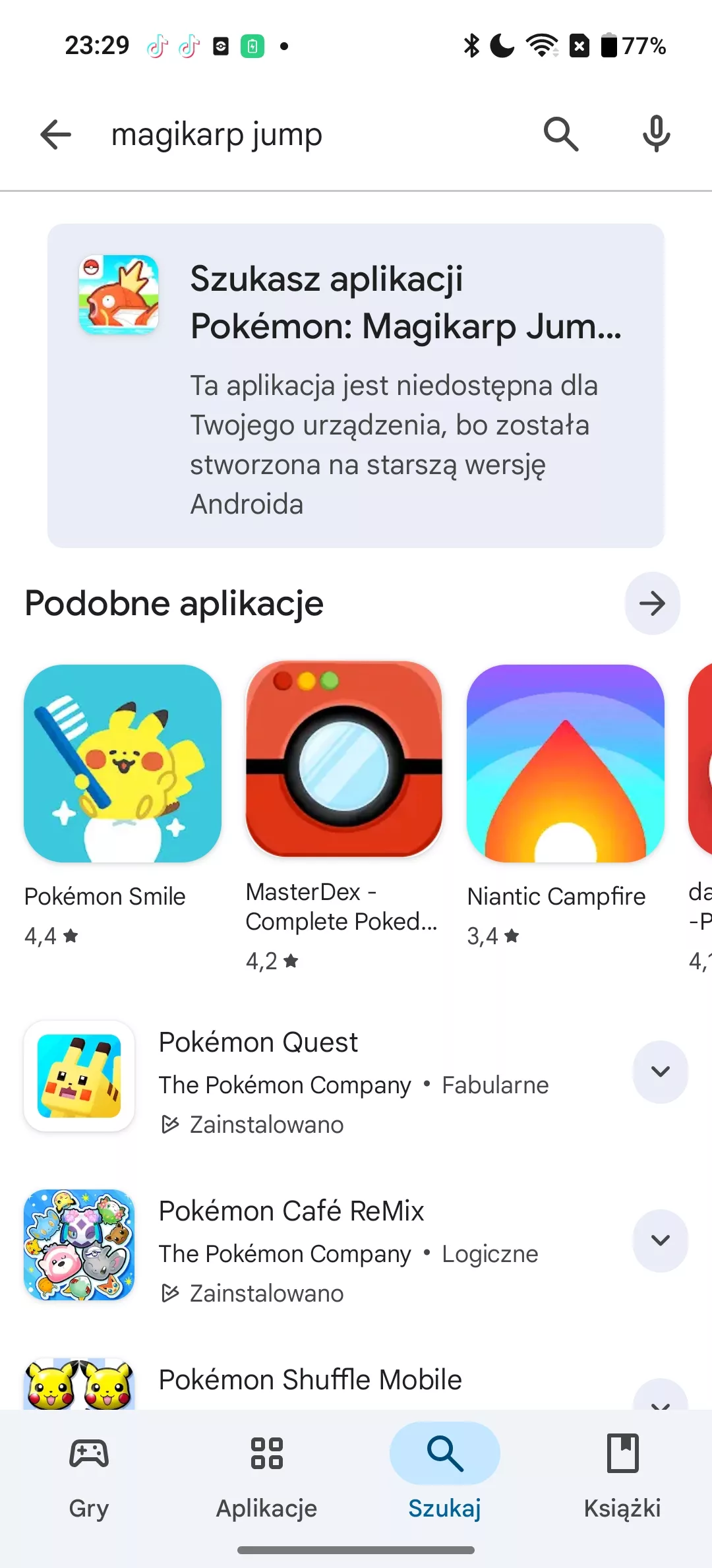Open the MasterDex Pokedex app icon
The width and height of the screenshot is (712, 1568).
click(344, 763)
